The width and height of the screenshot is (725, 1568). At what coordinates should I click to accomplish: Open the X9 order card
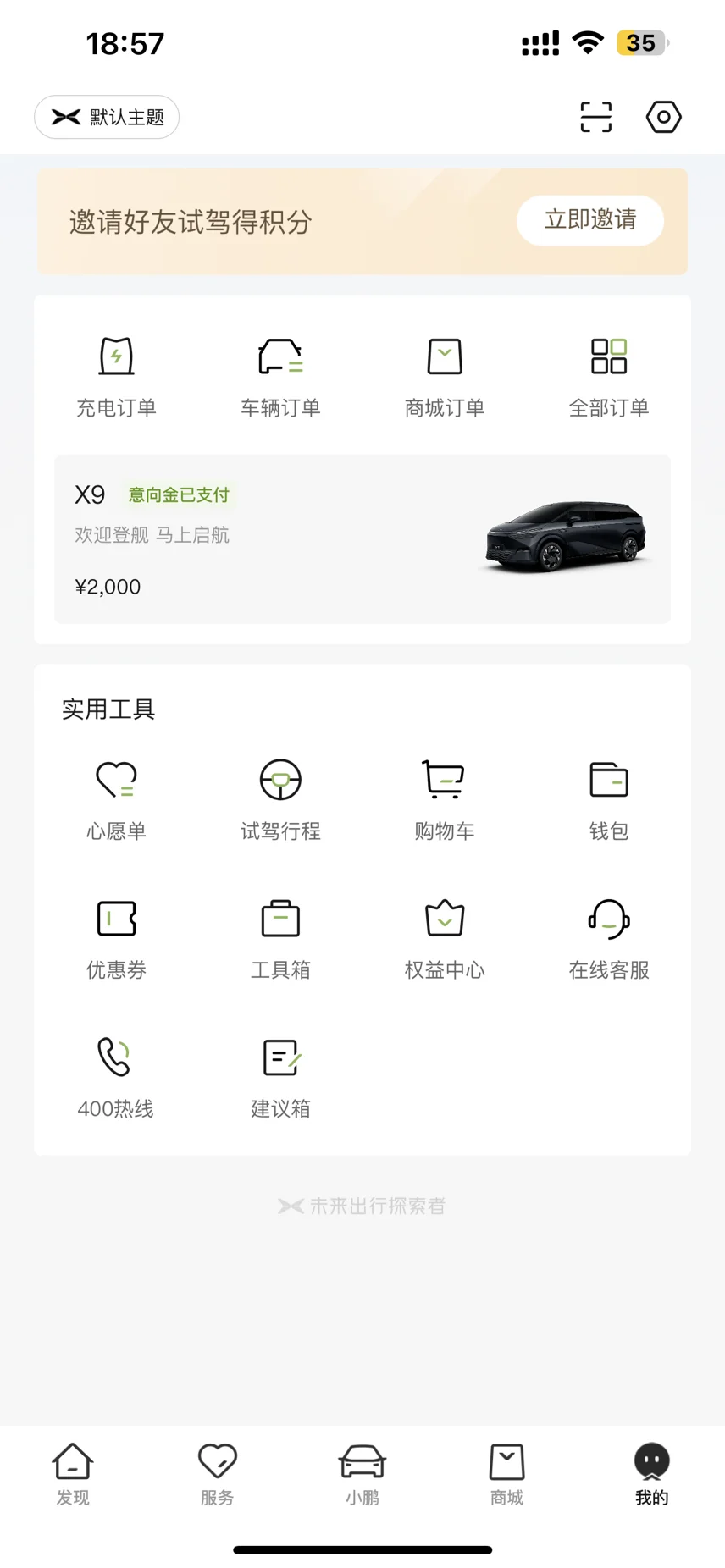pos(362,539)
